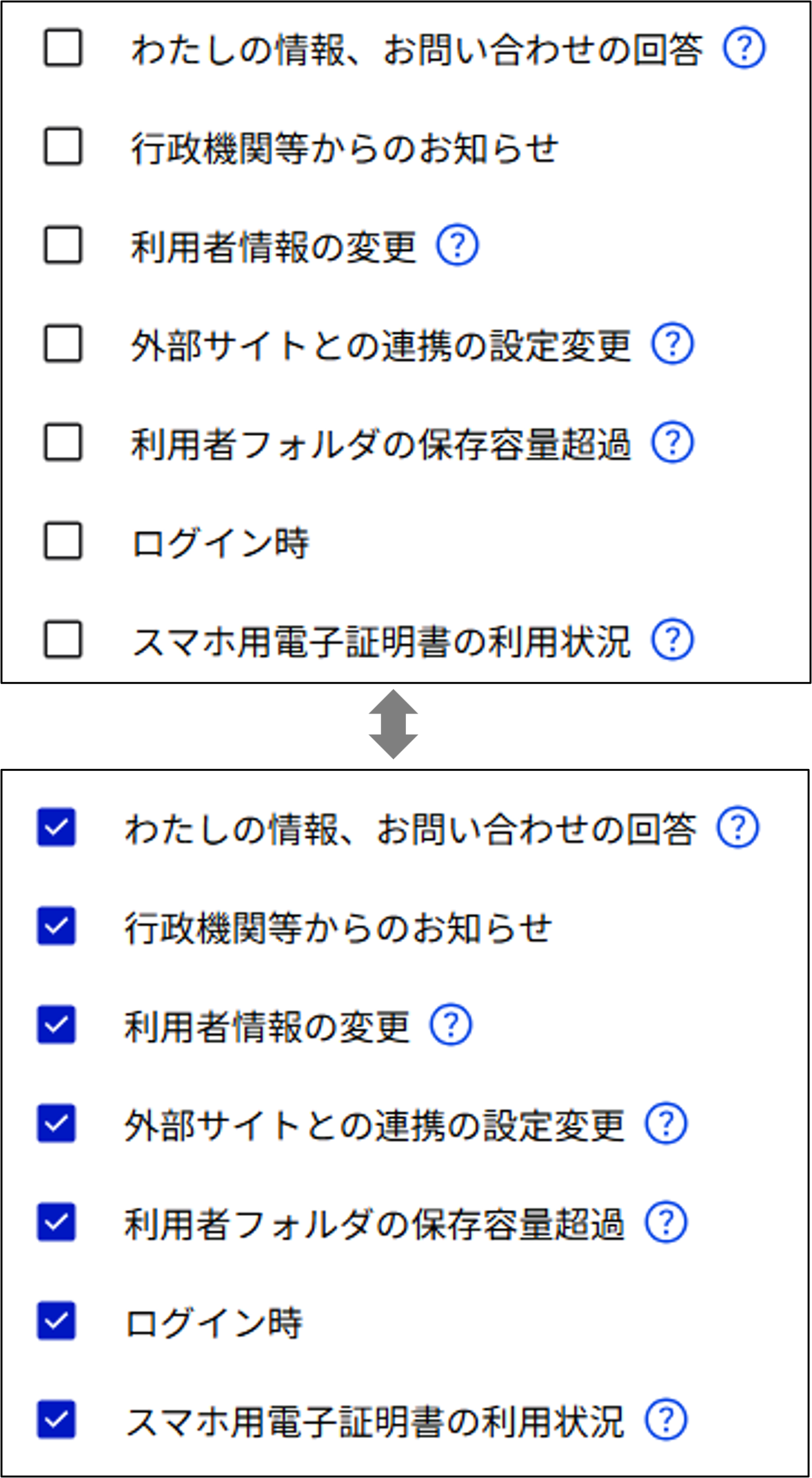Check the unticked 利用者フォルダの保存容量超過 box
The height and width of the screenshot is (1478, 812).
pos(63,442)
